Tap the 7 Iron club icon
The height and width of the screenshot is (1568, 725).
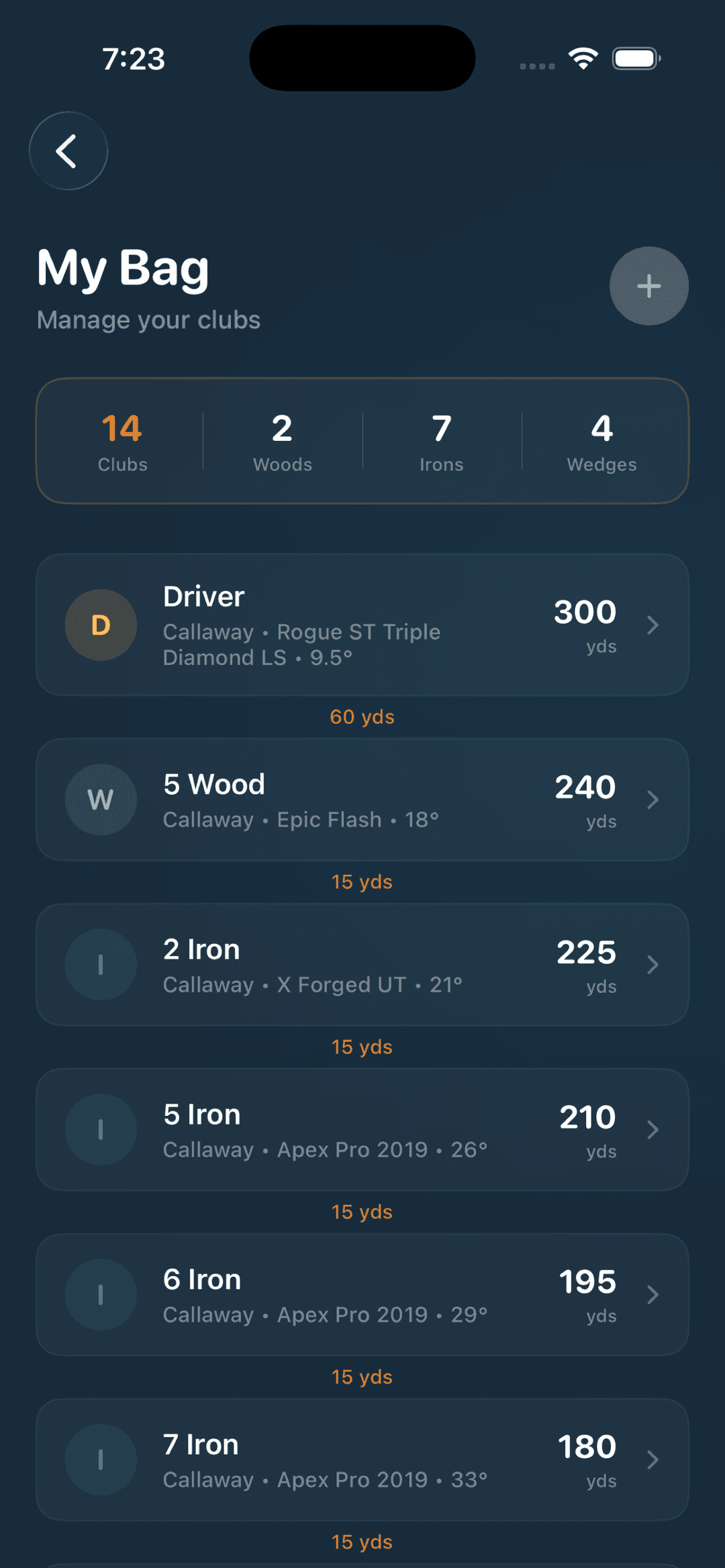pyautogui.click(x=101, y=1460)
